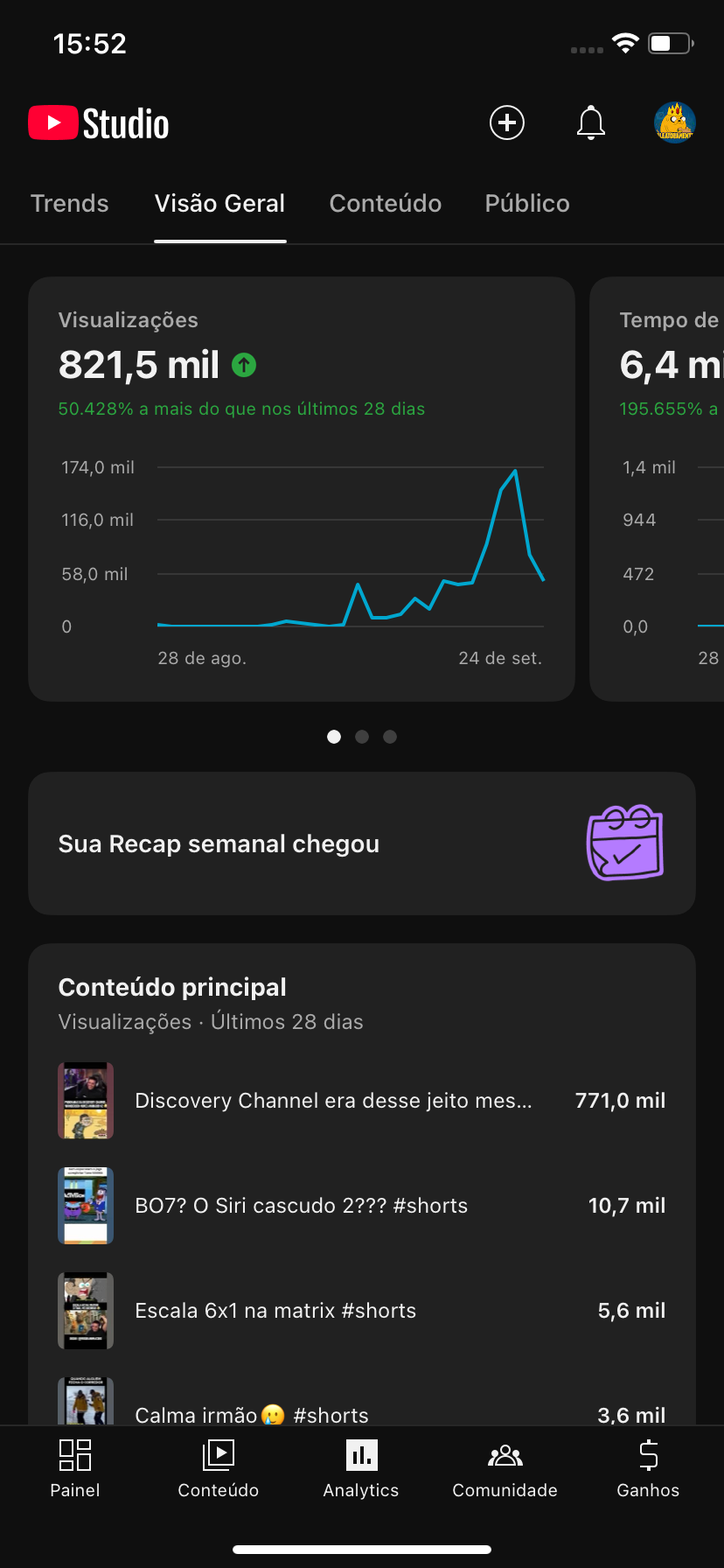Open BO7? O Siri cascudo video

[362, 1206]
